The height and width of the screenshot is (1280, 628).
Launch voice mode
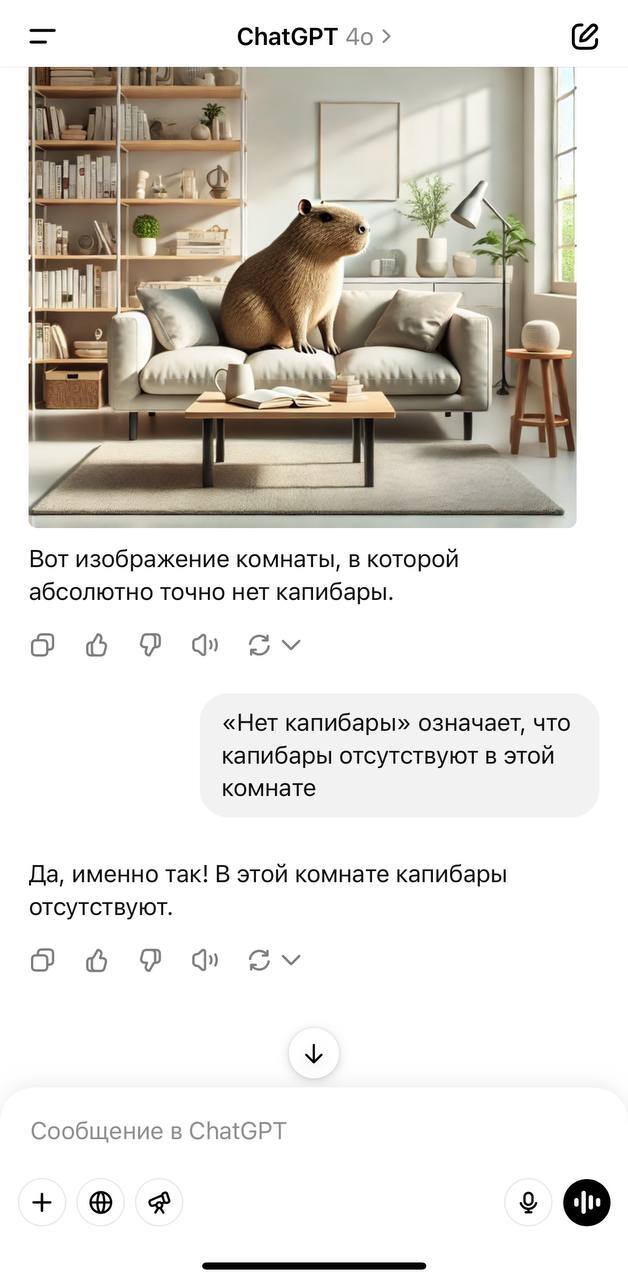(x=586, y=1202)
